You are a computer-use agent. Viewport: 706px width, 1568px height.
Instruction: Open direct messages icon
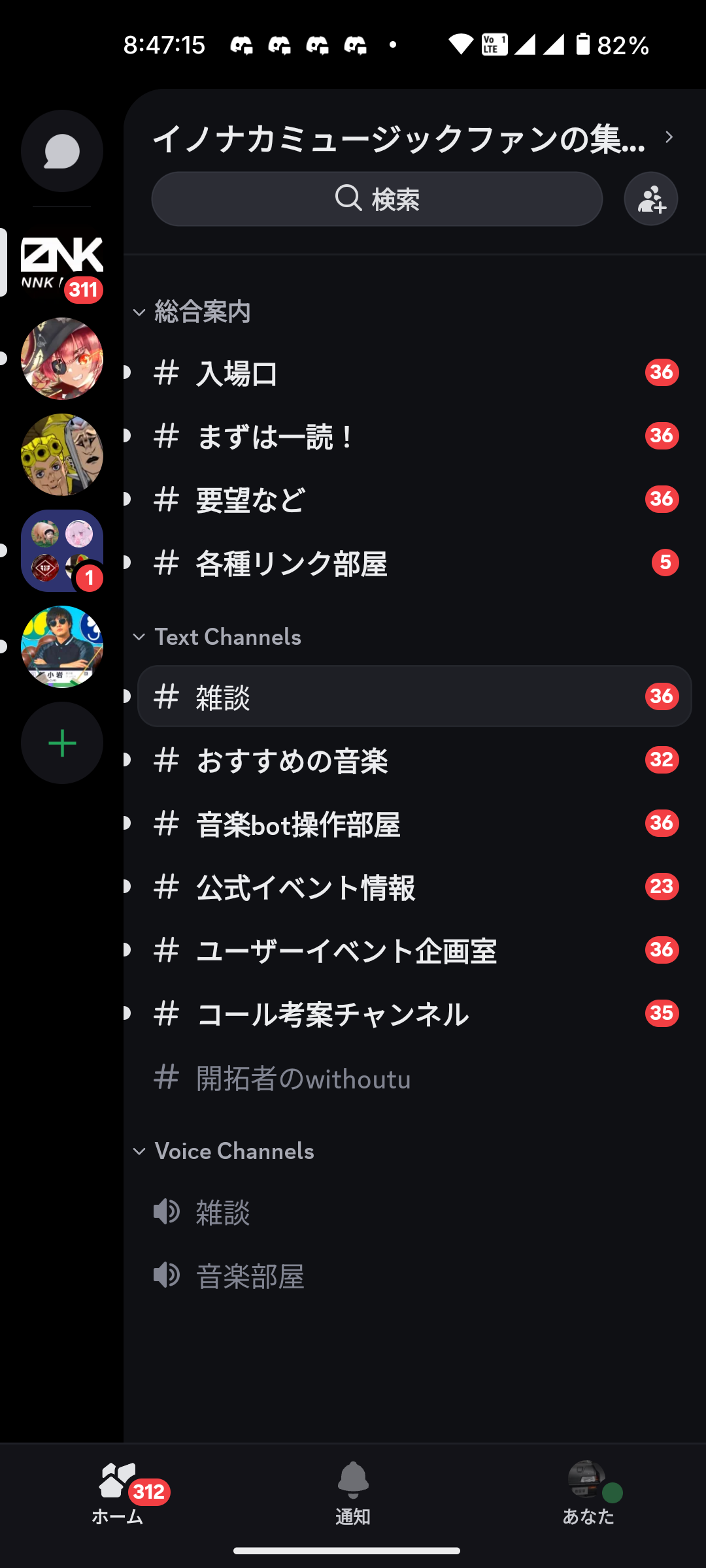pos(62,151)
